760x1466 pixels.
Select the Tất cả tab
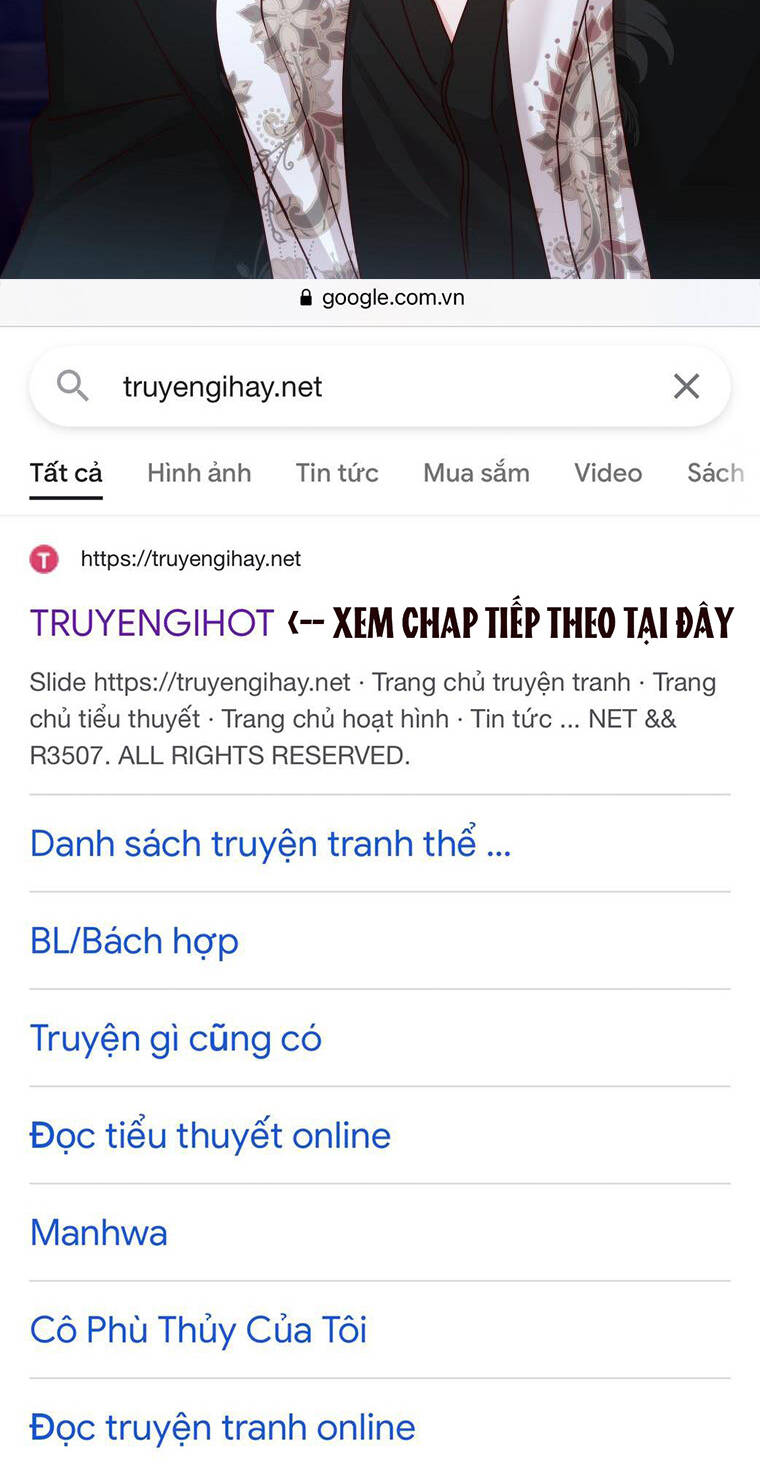coord(65,473)
